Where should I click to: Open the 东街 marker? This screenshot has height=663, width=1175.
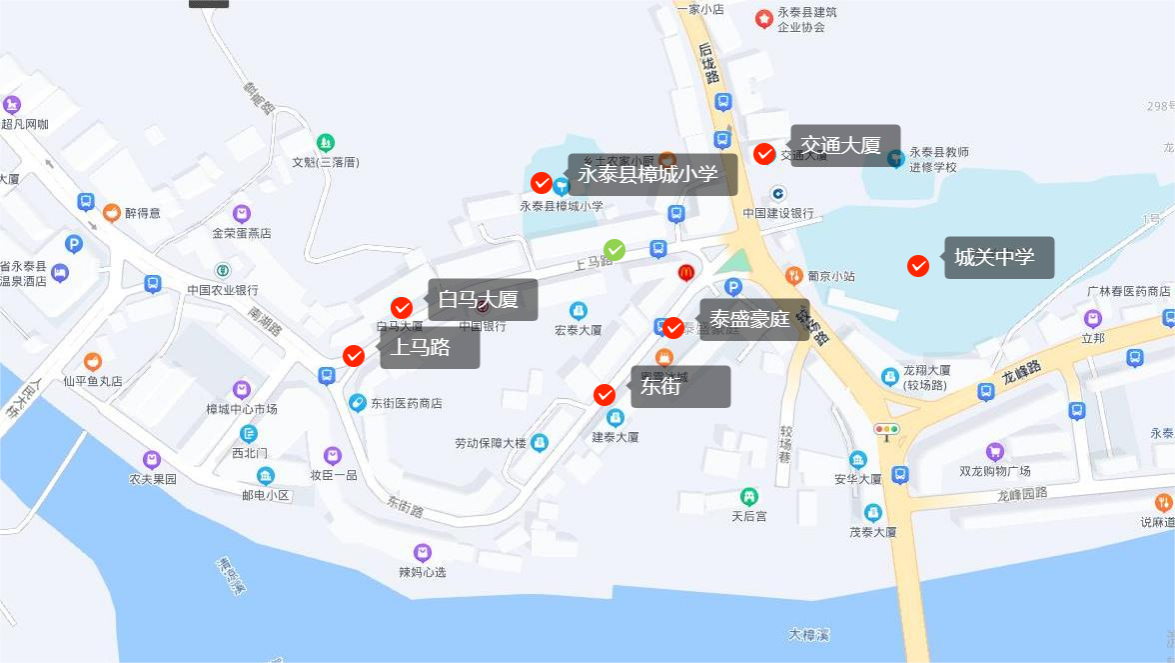tap(604, 395)
